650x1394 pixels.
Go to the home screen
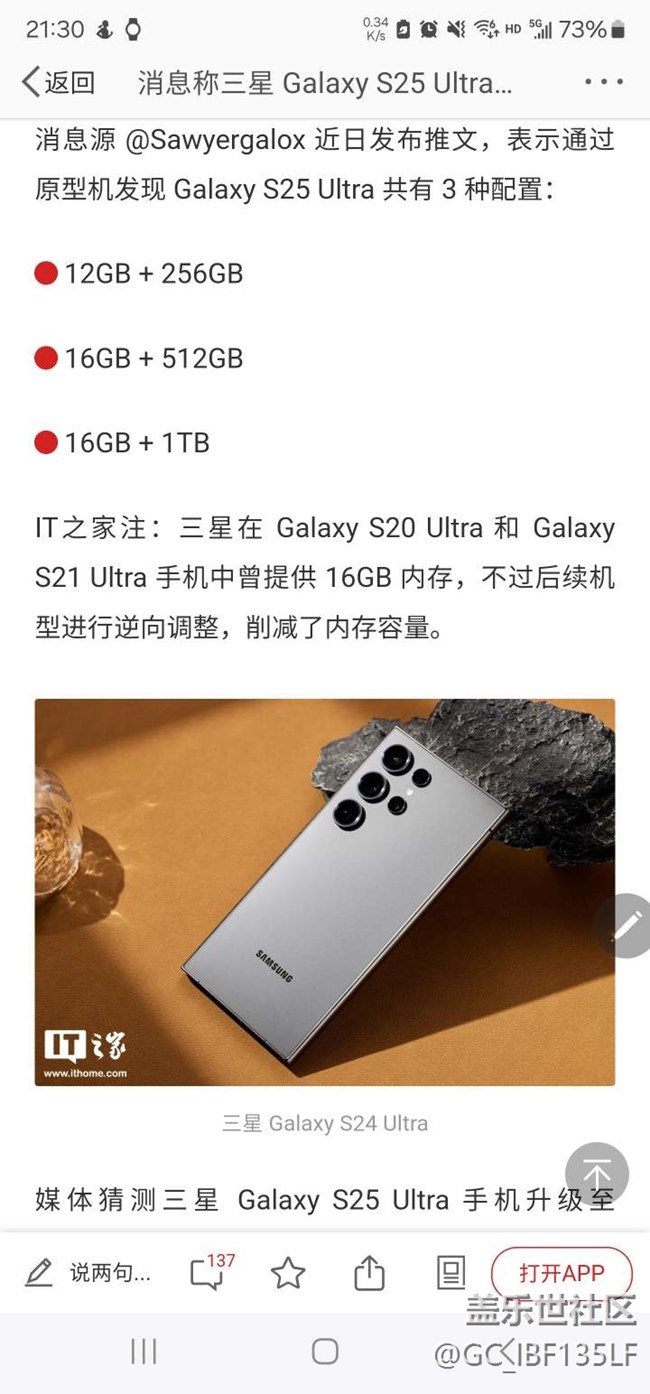click(x=325, y=1352)
